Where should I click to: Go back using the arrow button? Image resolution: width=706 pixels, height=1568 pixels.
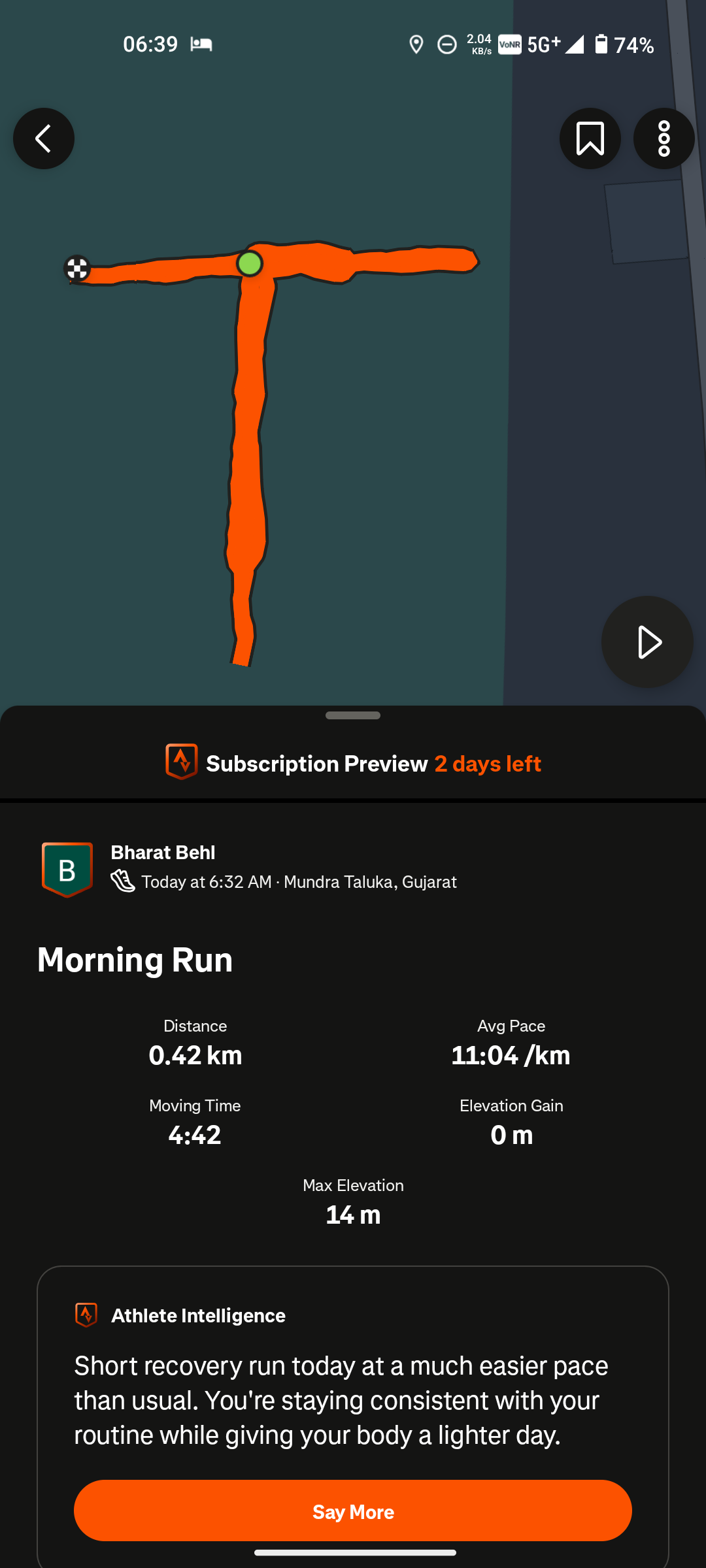tap(44, 139)
